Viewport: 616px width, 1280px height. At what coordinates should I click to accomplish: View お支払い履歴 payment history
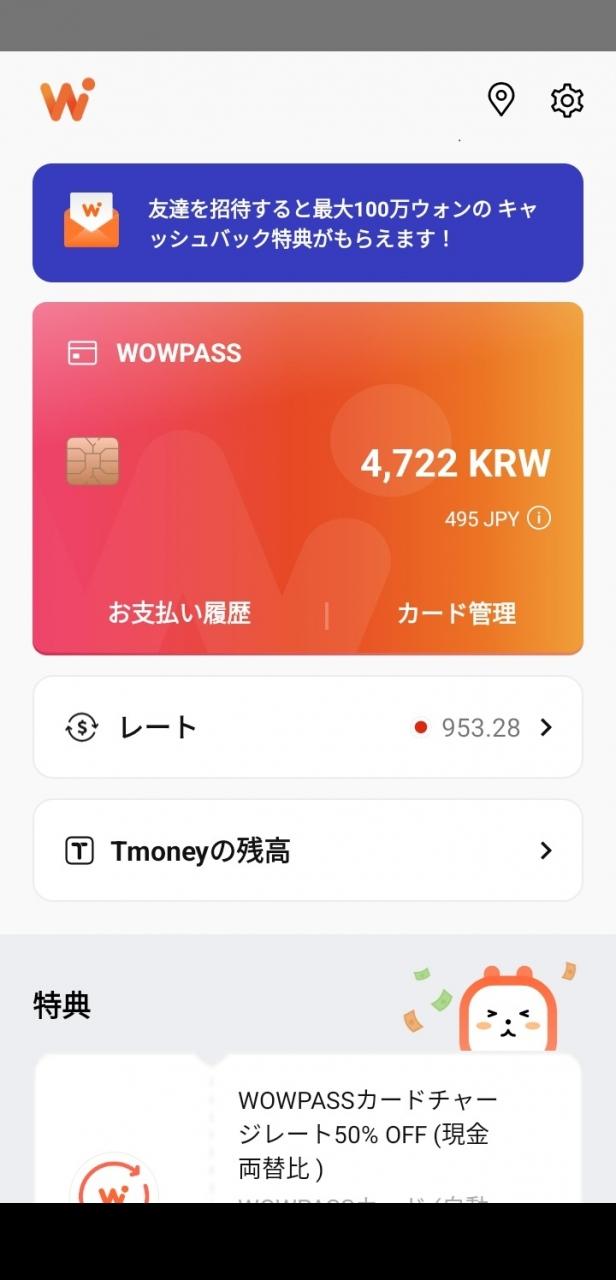pos(179,613)
